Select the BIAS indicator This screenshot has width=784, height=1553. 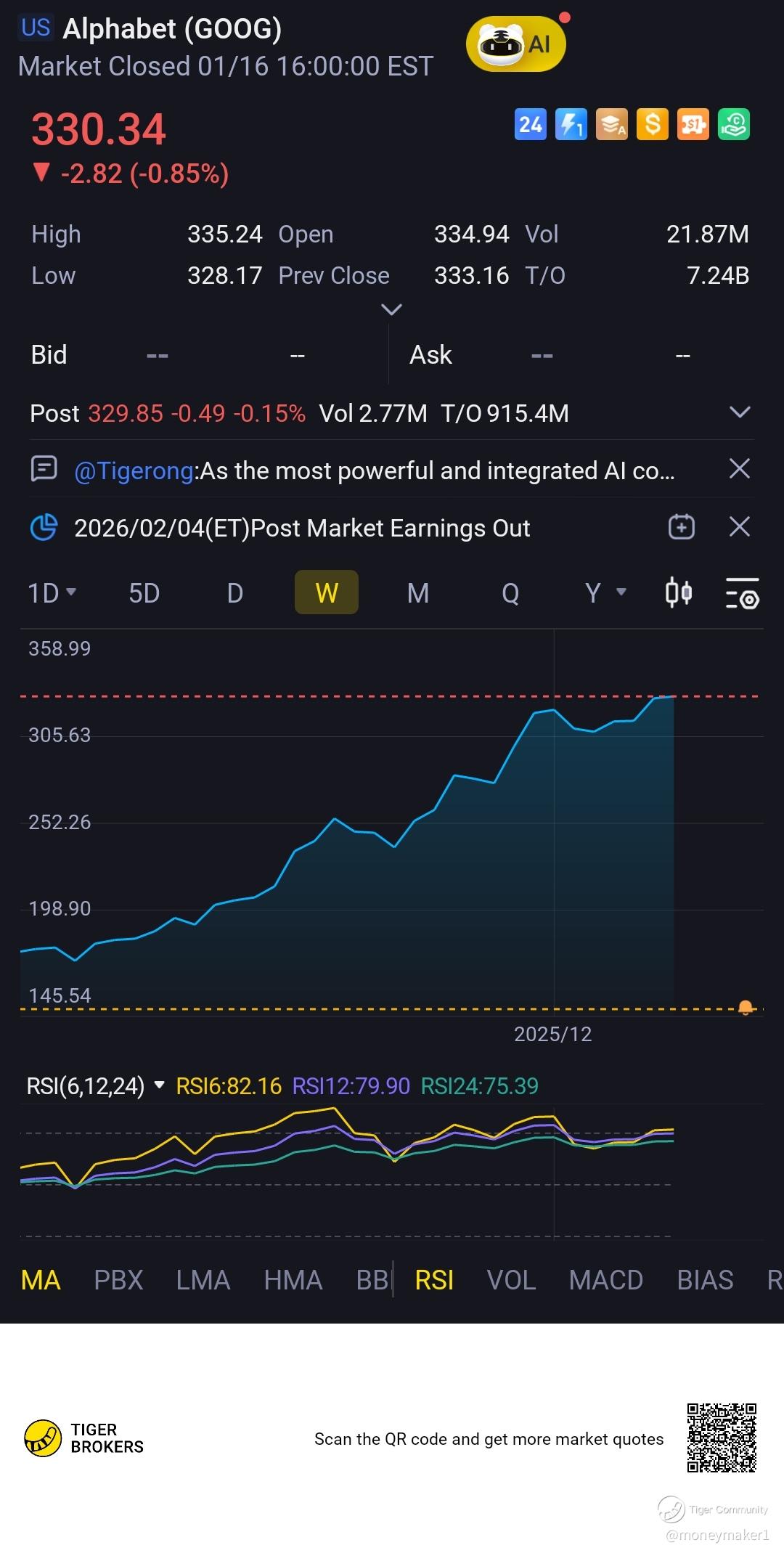point(704,1280)
